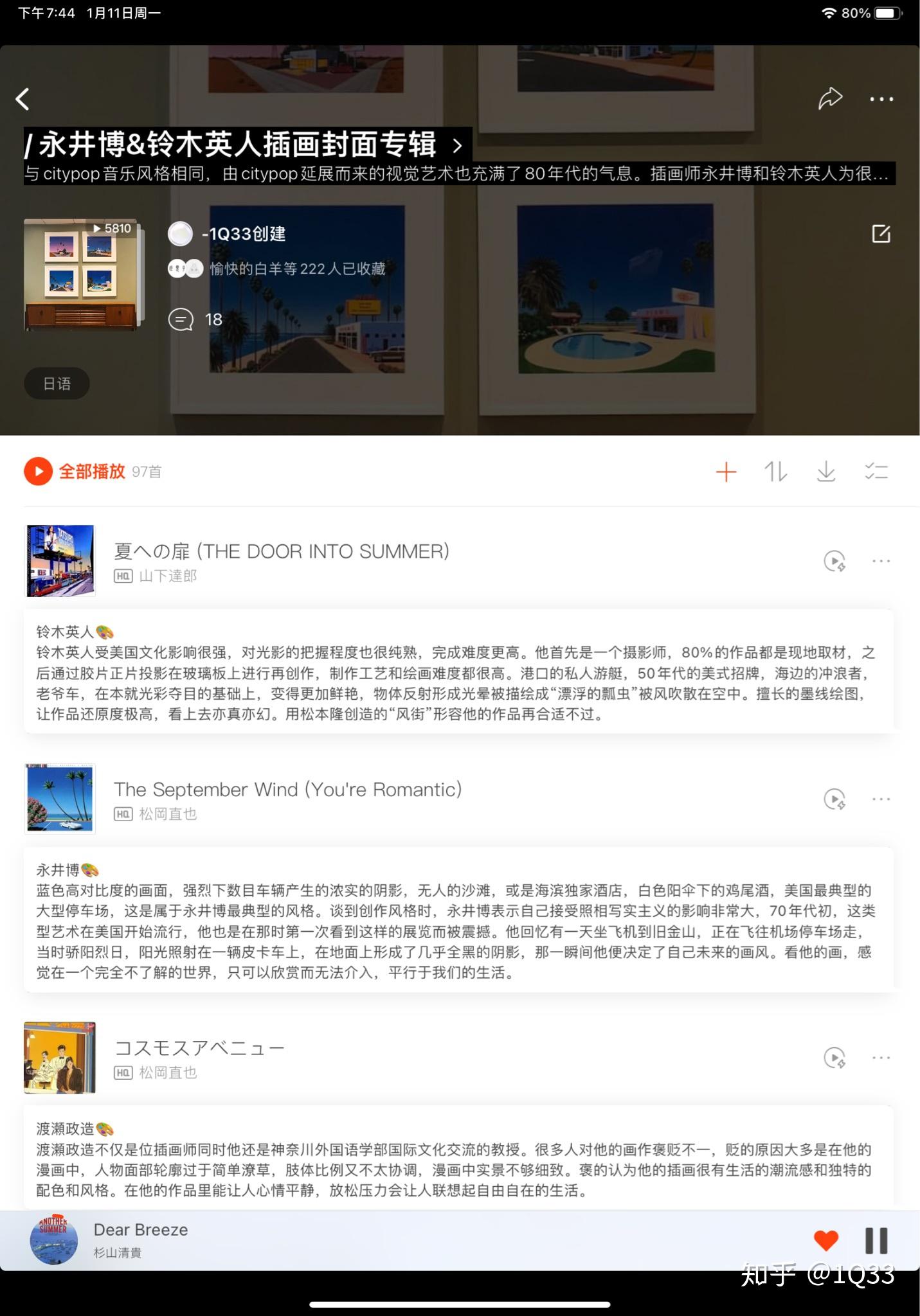This screenshot has height=1316, width=920.
Task: Open creator -1Q33's profile
Action: point(243,234)
